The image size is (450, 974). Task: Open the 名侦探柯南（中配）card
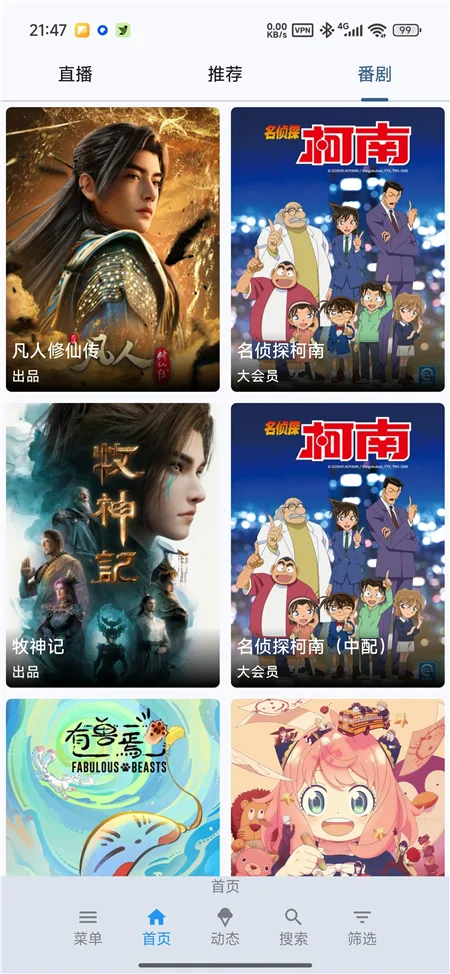coord(338,545)
